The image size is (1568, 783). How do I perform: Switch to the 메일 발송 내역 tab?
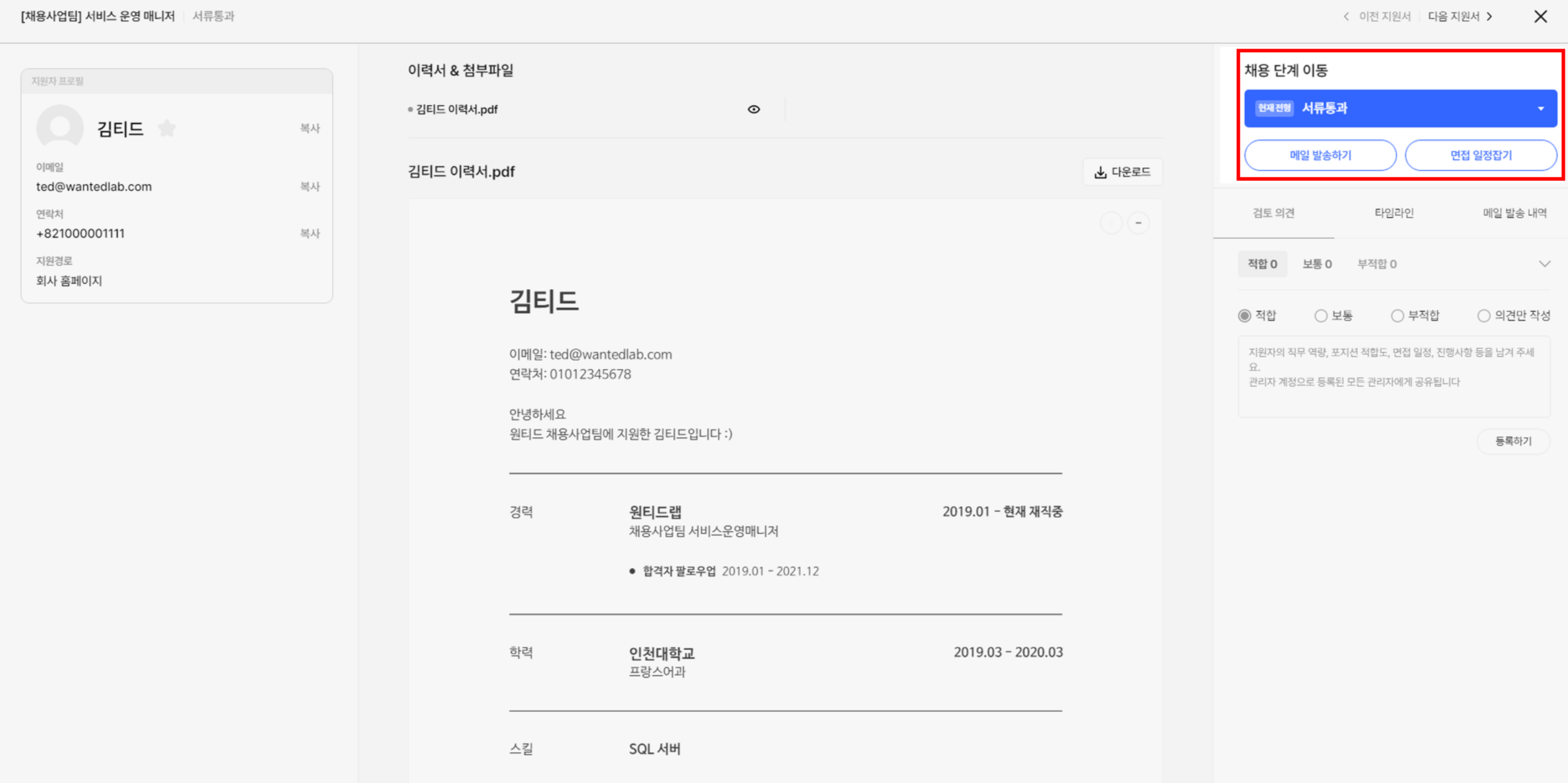coord(1514,213)
